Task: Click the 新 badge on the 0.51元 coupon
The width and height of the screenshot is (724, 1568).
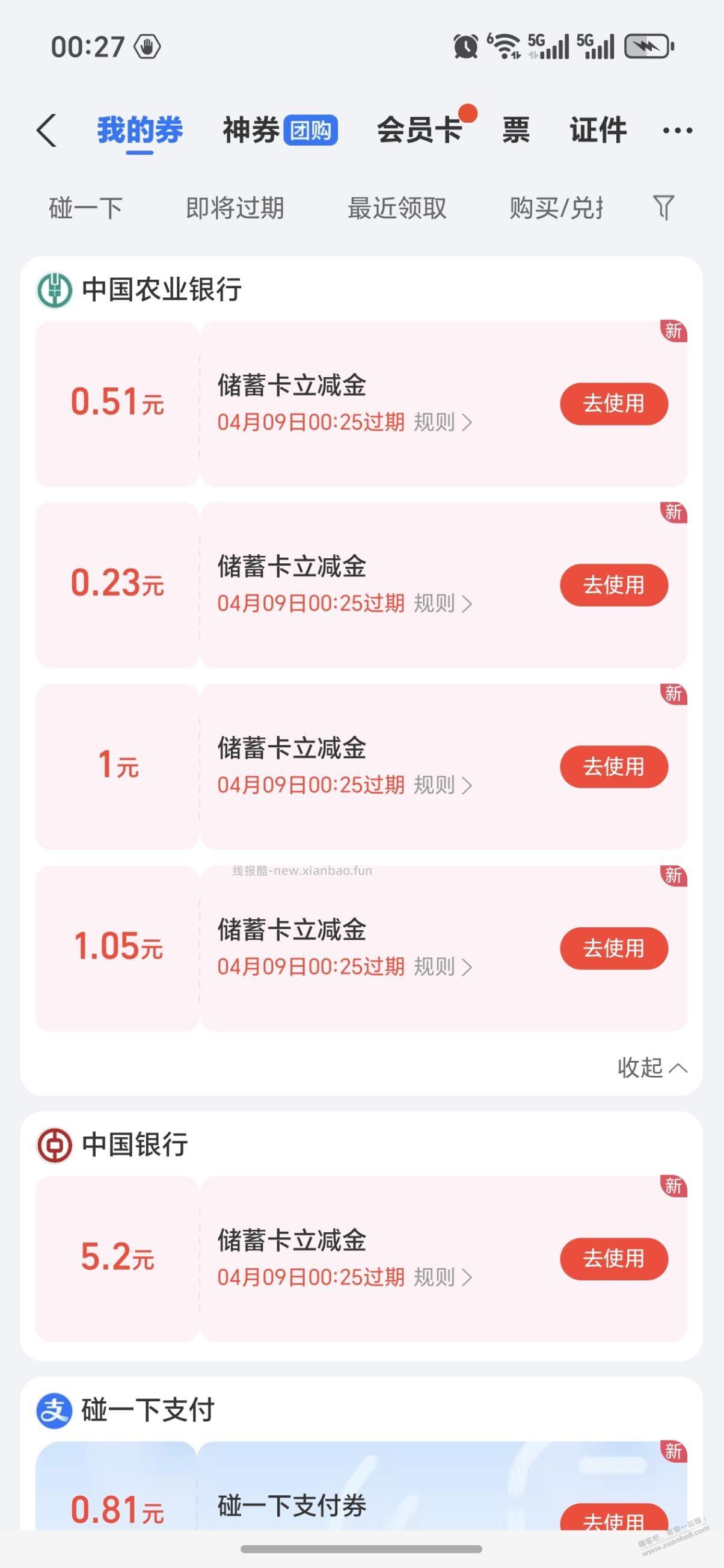Action: (x=673, y=330)
